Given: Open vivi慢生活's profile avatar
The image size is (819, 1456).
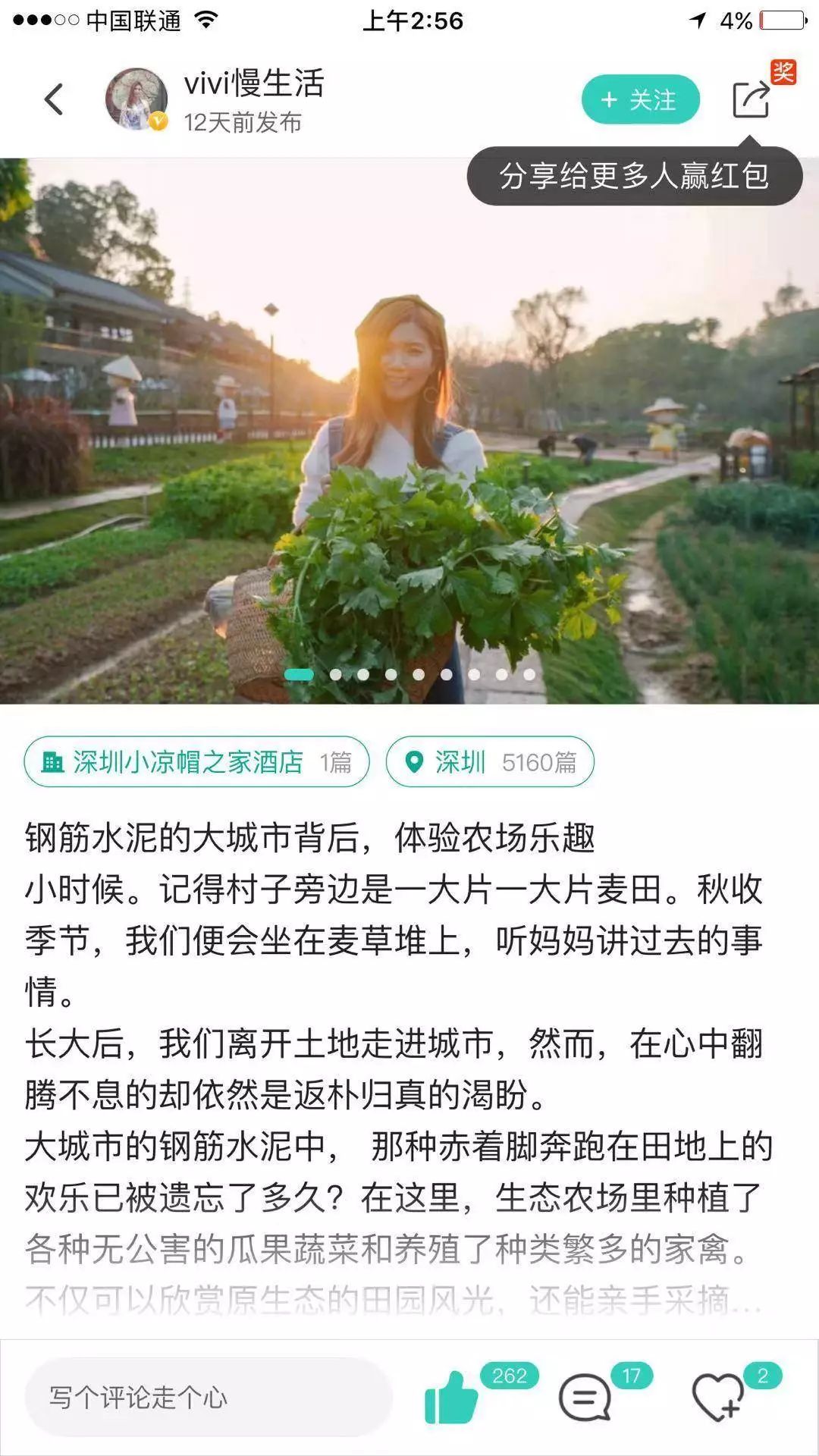Looking at the screenshot, I should point(136,99).
